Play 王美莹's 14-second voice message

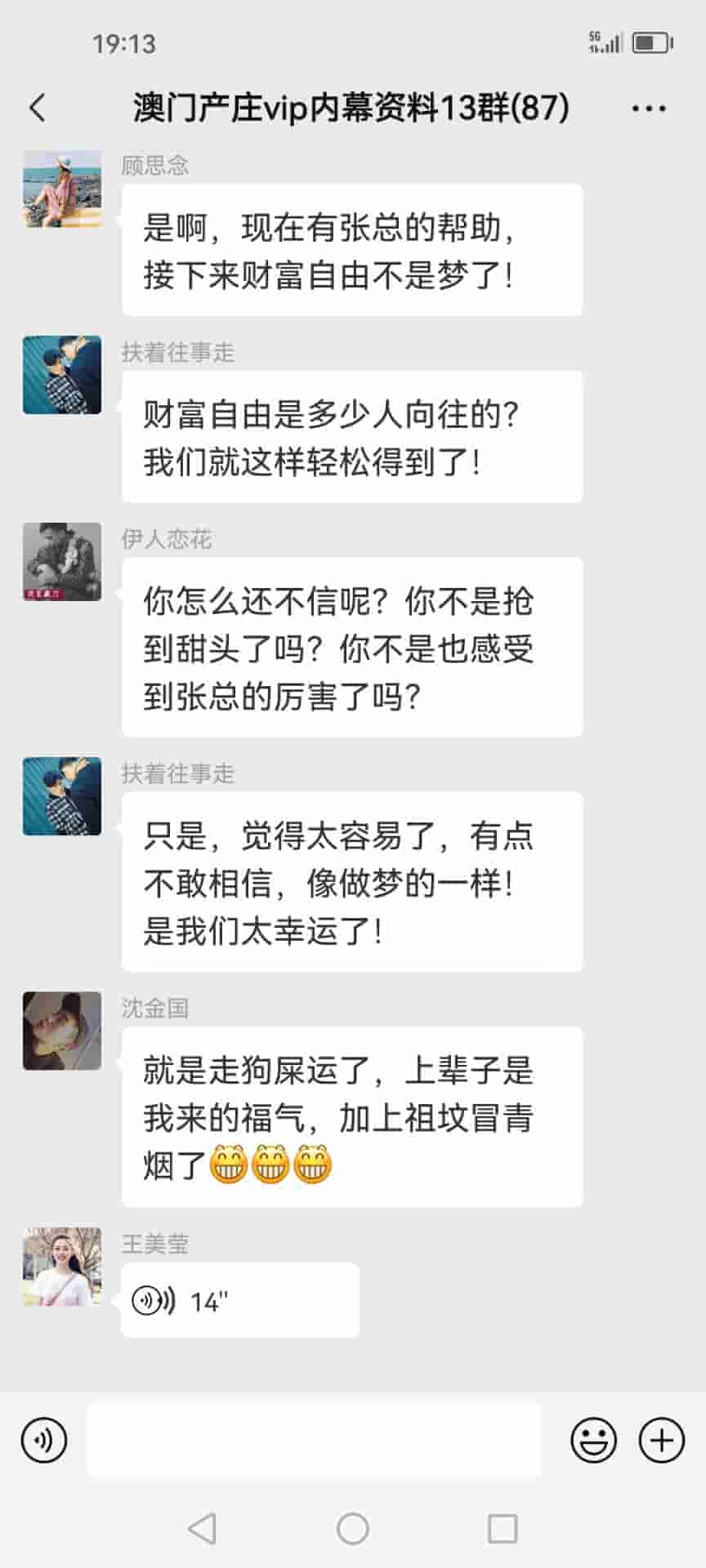pos(239,1300)
